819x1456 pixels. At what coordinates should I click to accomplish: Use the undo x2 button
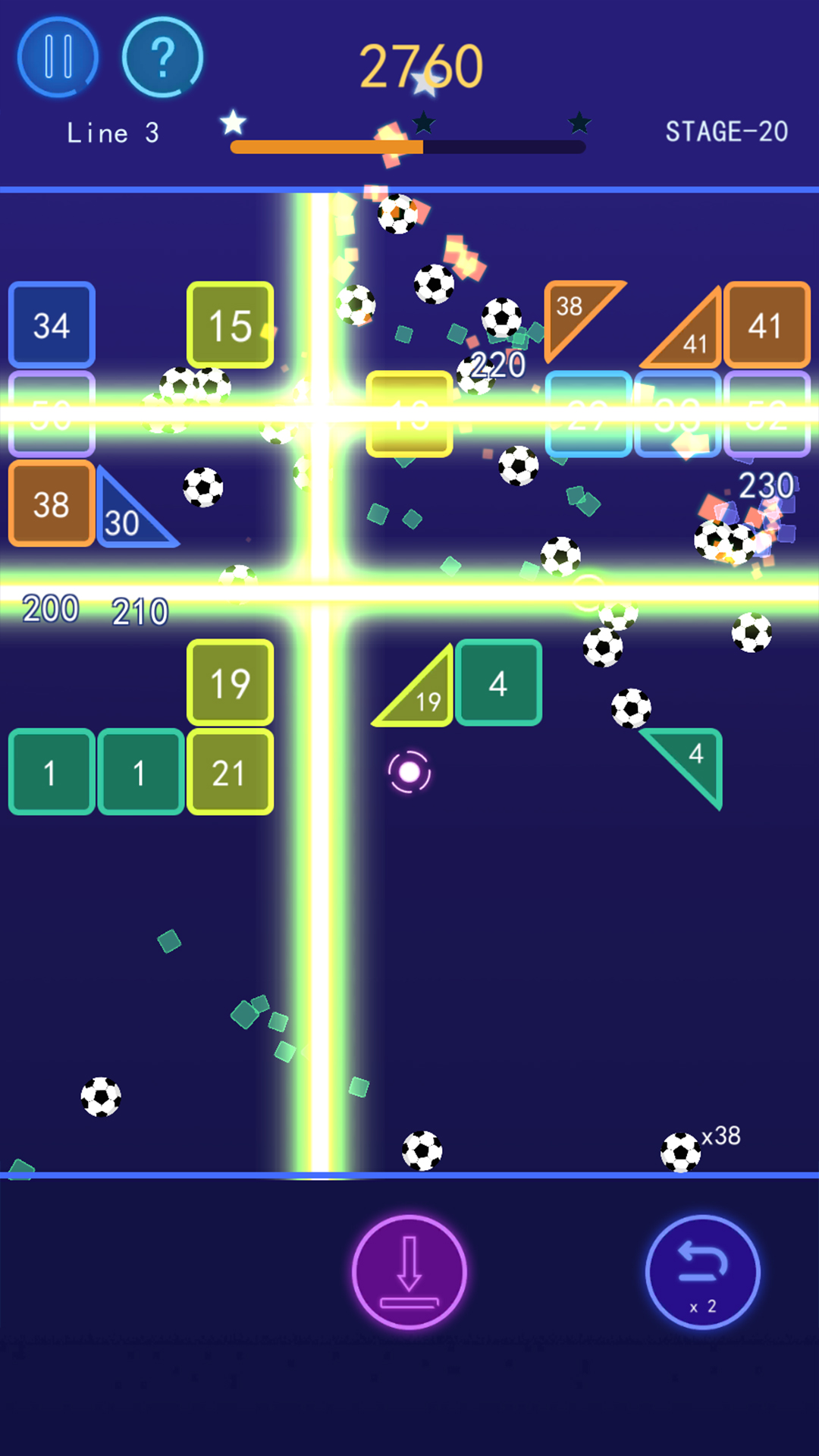click(703, 1272)
